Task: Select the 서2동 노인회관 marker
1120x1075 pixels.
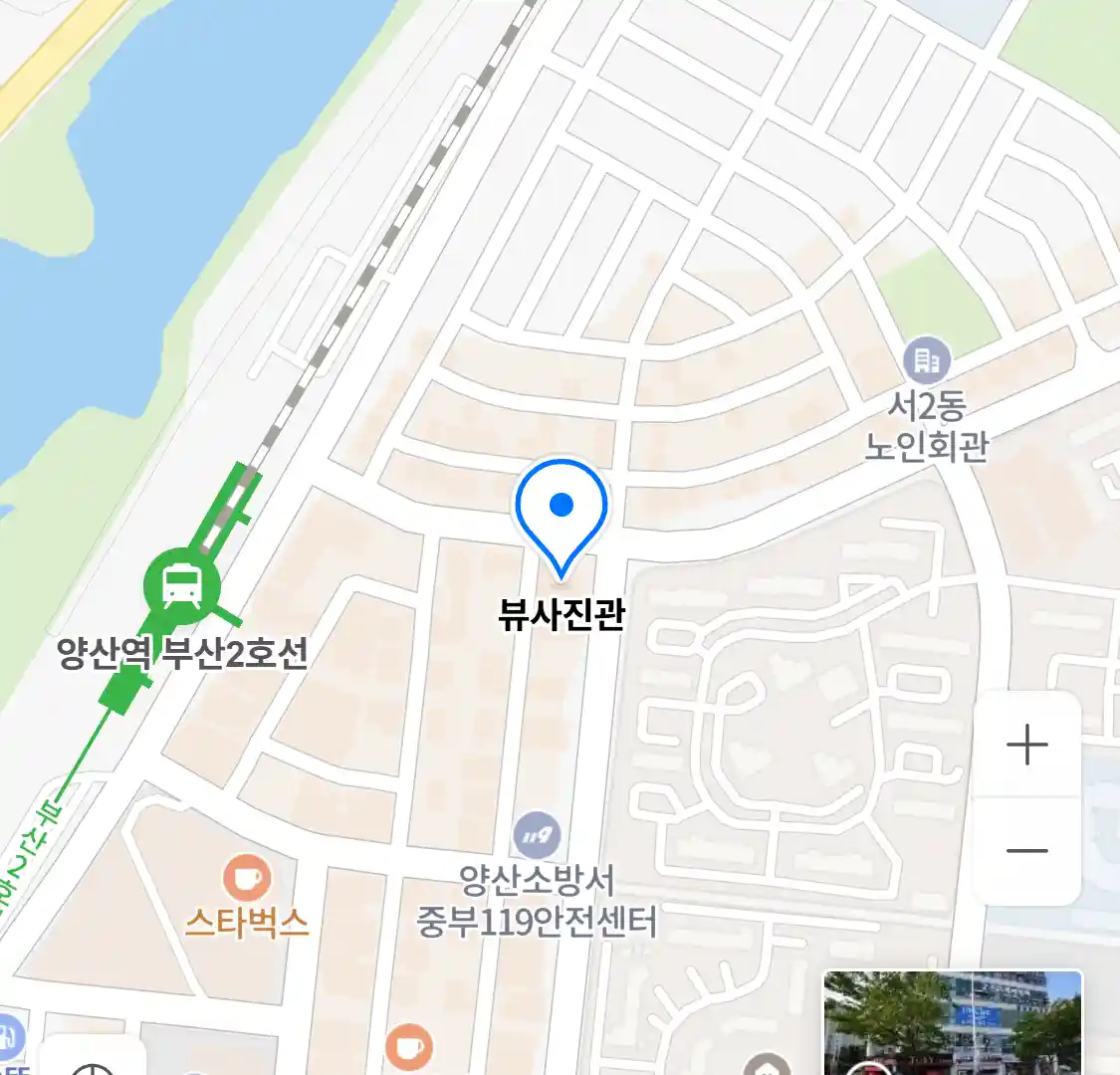Action: pos(927,360)
